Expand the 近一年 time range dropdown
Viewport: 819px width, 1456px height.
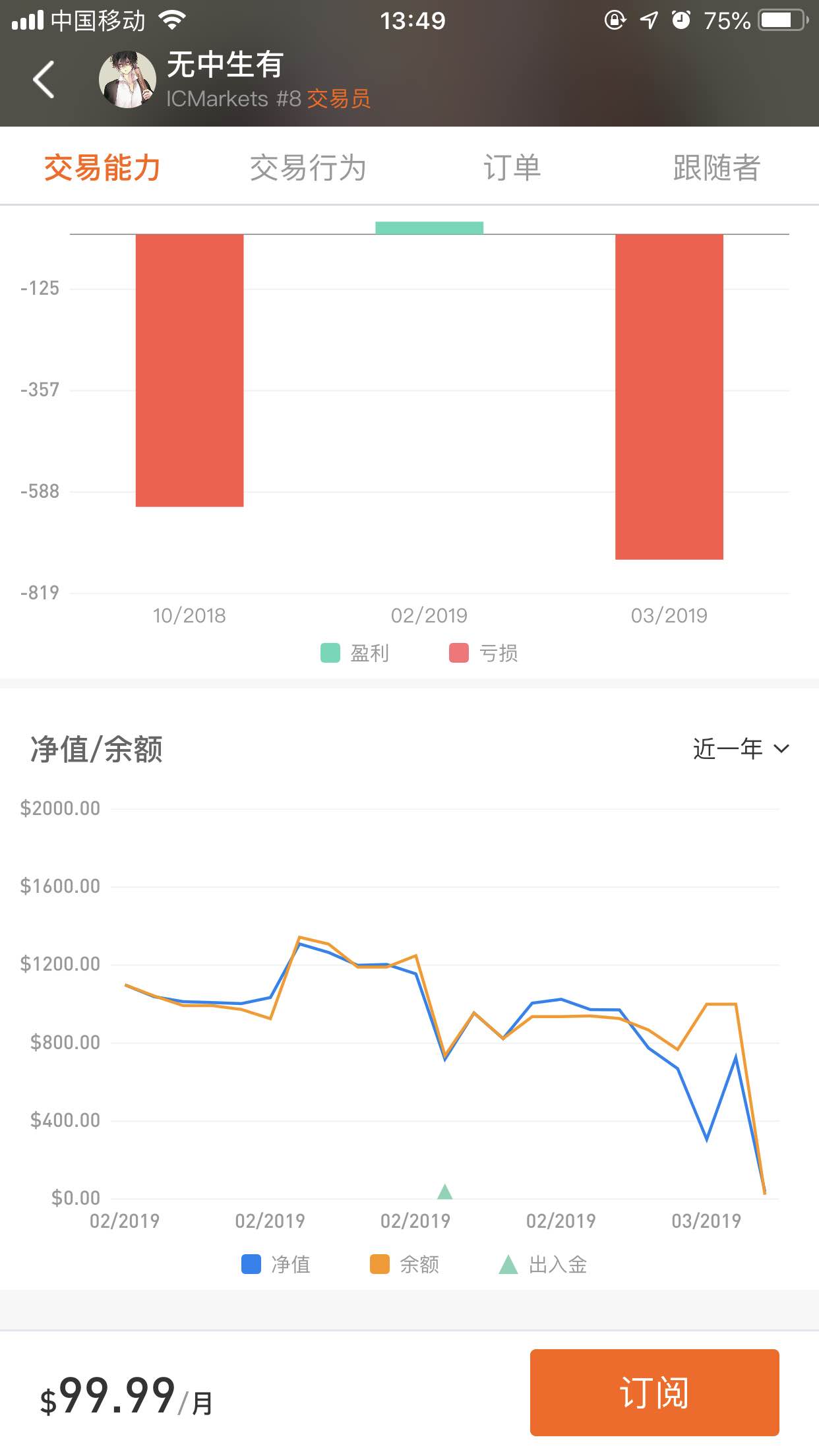point(741,748)
